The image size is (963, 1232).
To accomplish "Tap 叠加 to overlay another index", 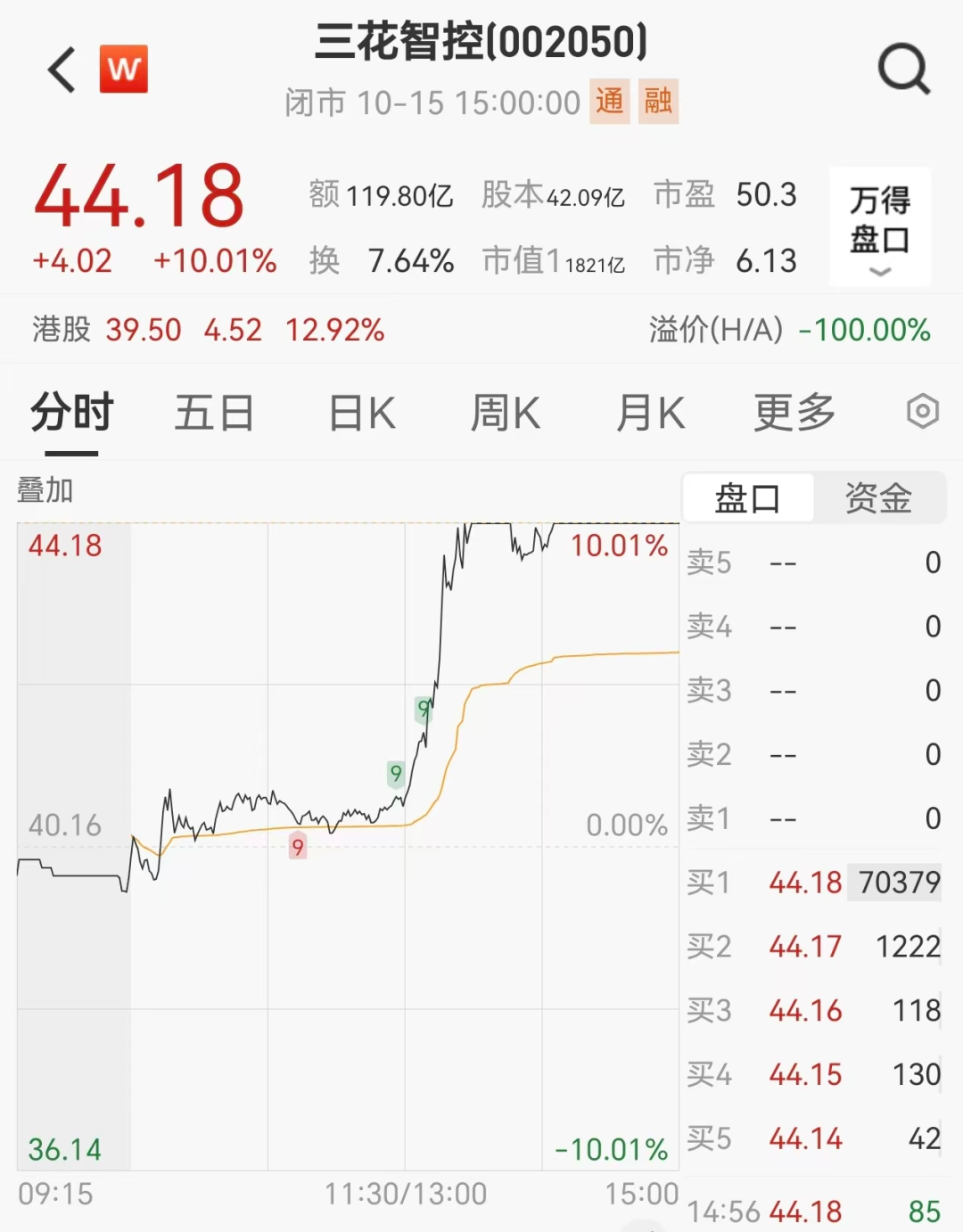I will coord(45,490).
